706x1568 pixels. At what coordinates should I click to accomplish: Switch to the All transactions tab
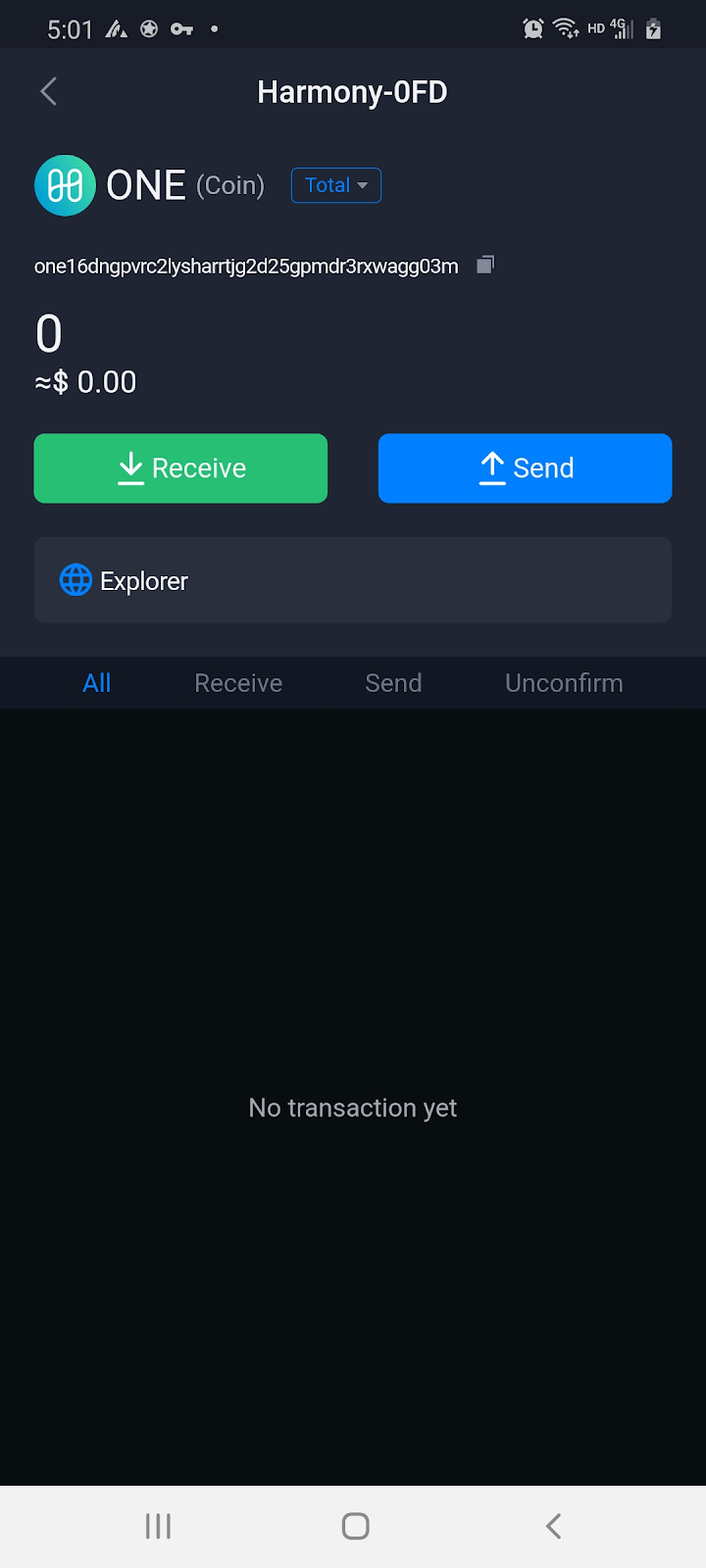tap(97, 683)
